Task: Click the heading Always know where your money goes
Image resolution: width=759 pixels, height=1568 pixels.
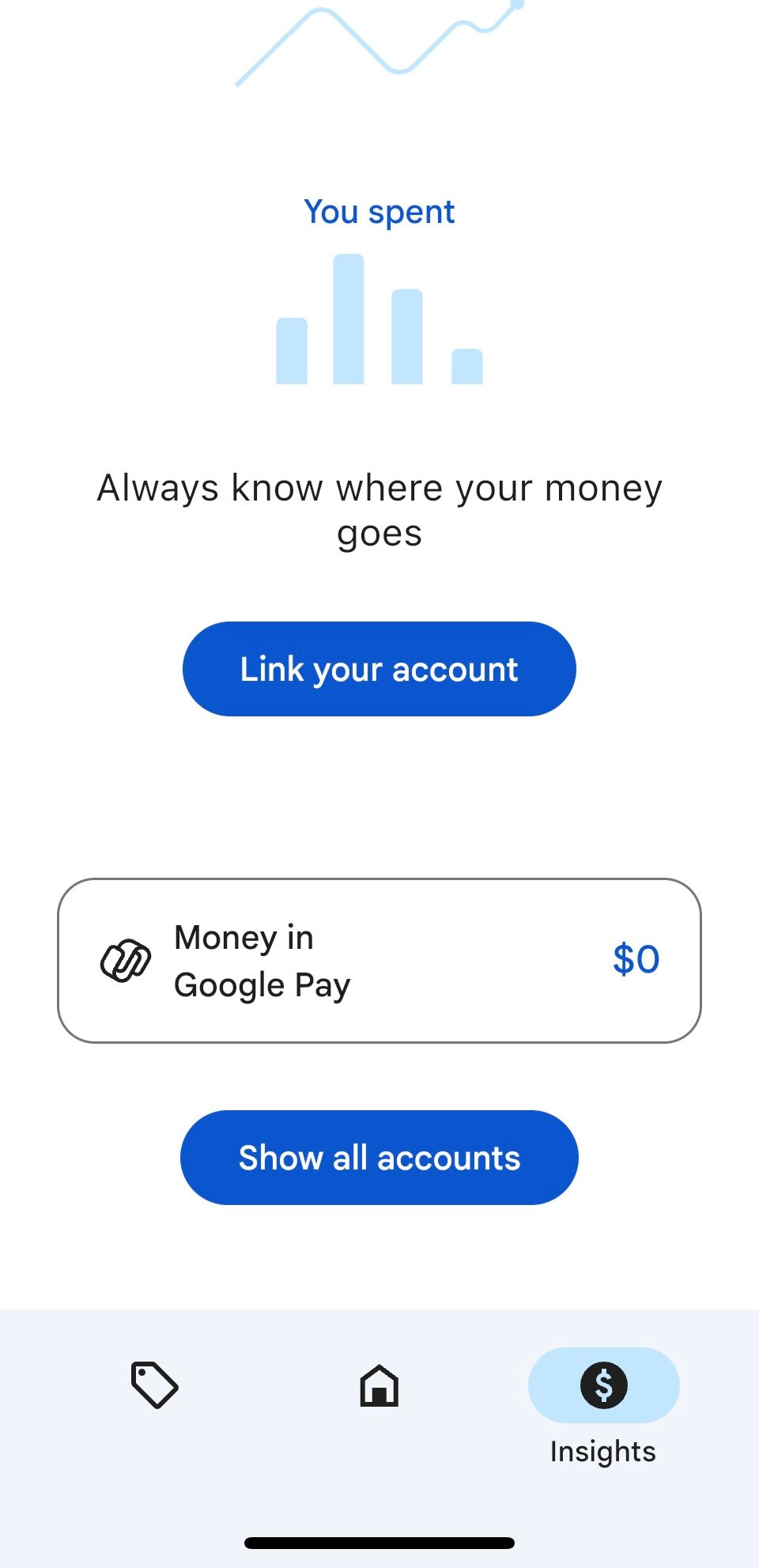Action: pos(379,509)
